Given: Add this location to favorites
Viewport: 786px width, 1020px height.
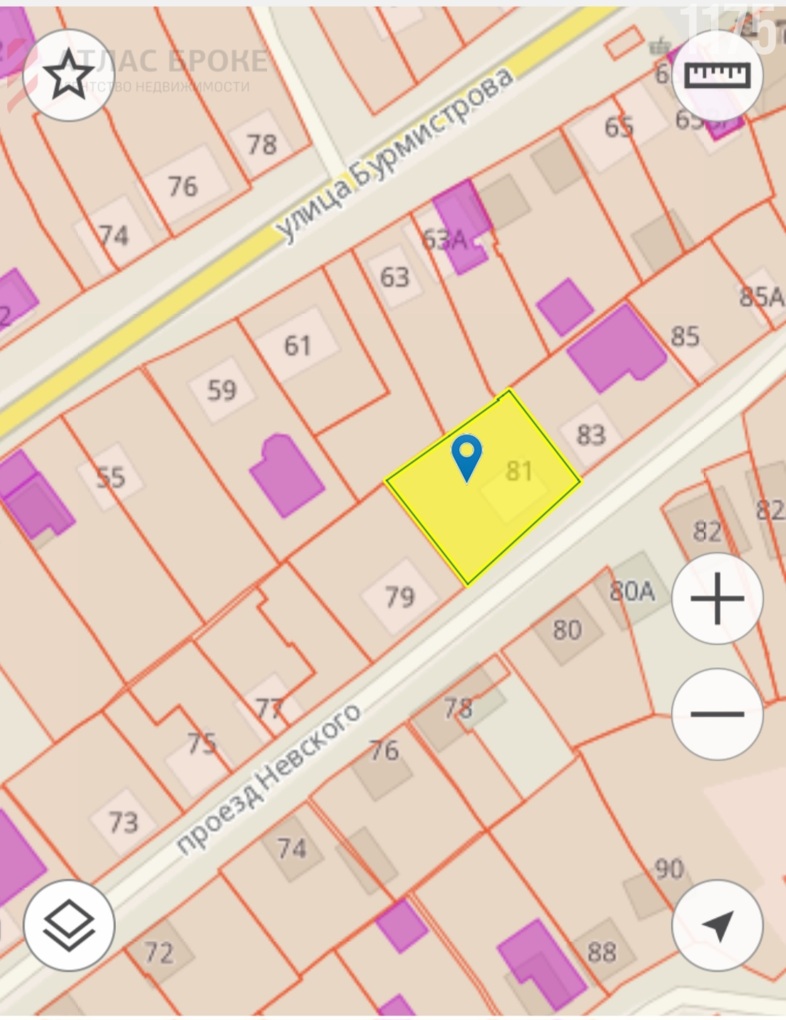Looking at the screenshot, I should tap(68, 75).
